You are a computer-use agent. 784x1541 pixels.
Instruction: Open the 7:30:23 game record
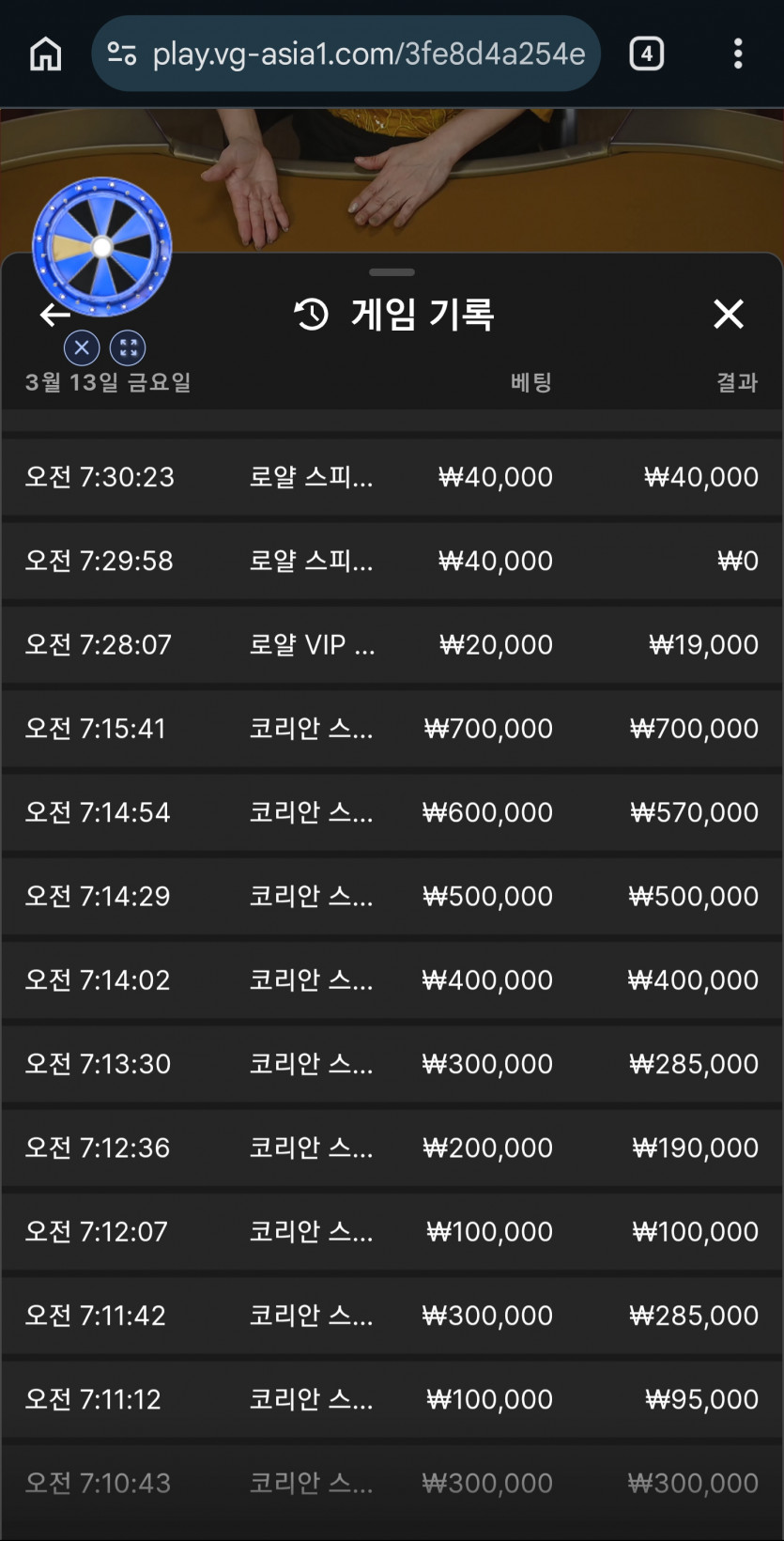click(x=392, y=477)
